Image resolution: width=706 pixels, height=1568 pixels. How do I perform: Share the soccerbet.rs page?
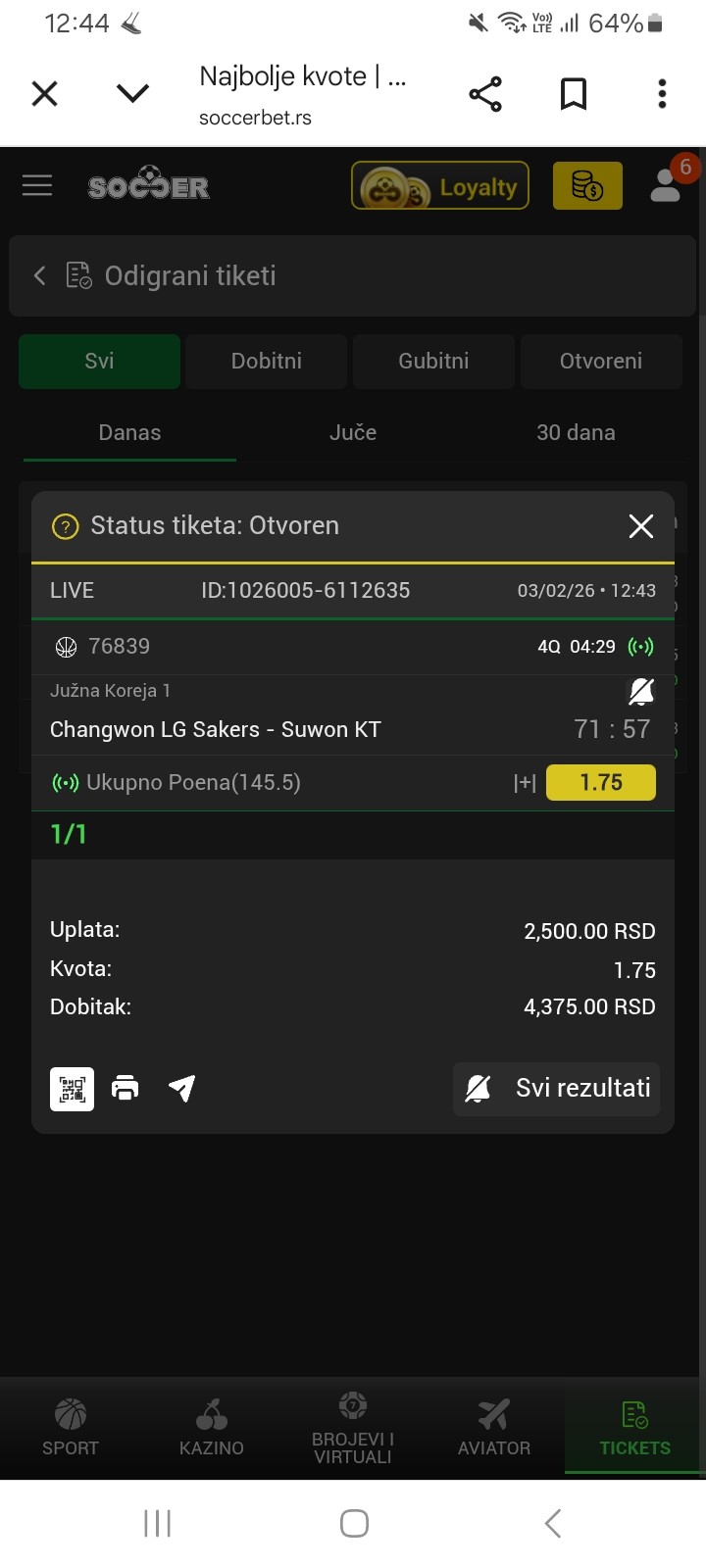(x=485, y=94)
